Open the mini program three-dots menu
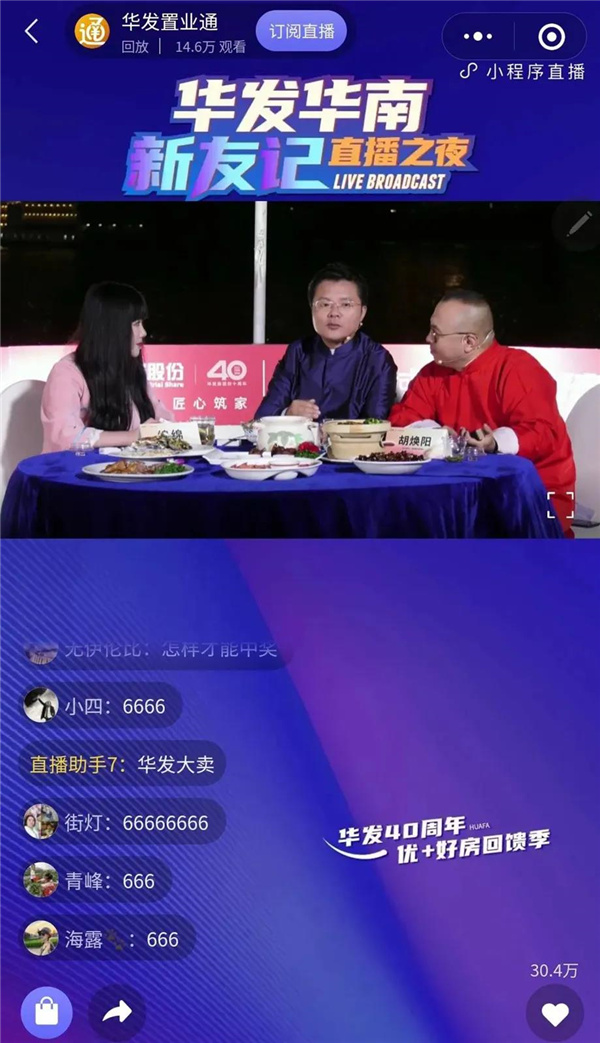This screenshot has height=1043, width=600. tap(478, 36)
